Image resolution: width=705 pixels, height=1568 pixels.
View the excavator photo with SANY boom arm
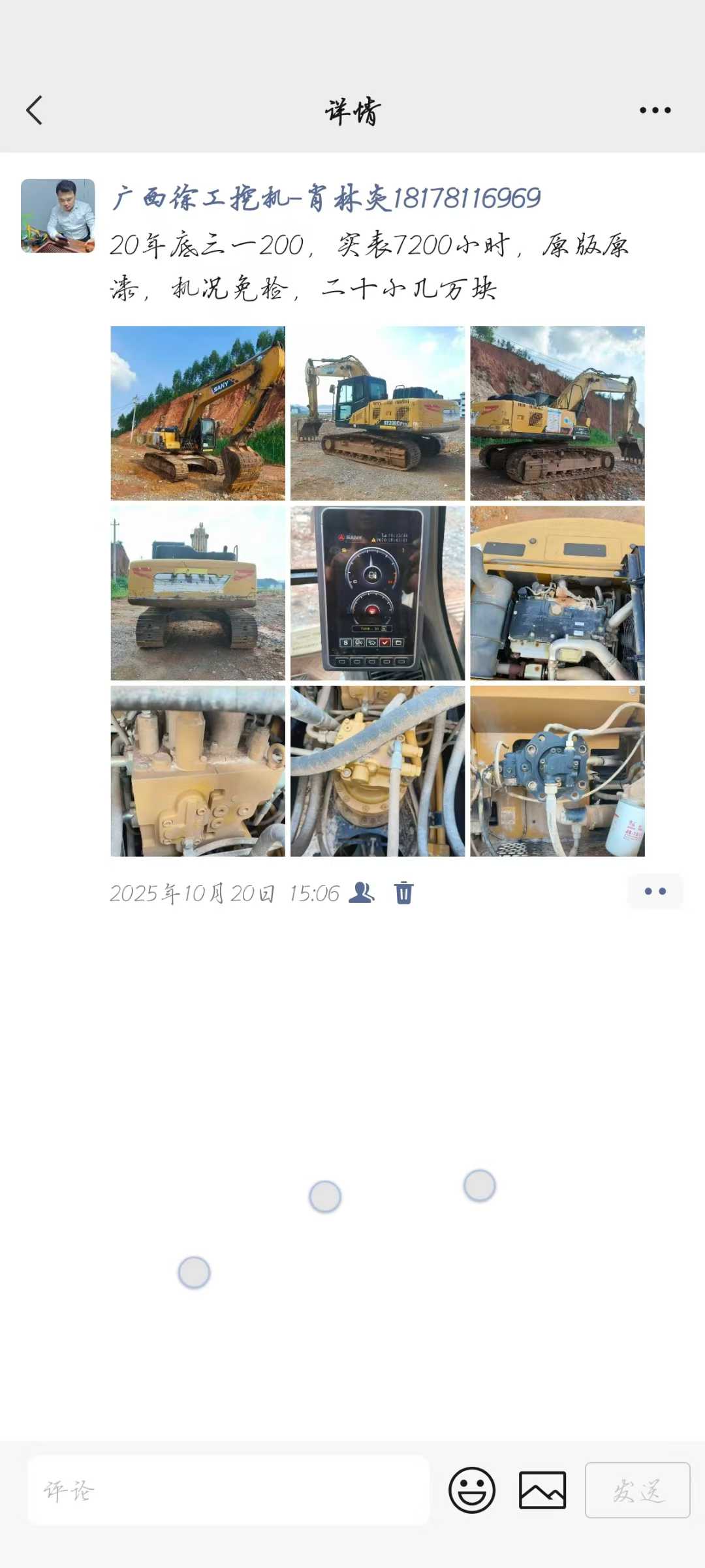pyautogui.click(x=198, y=413)
